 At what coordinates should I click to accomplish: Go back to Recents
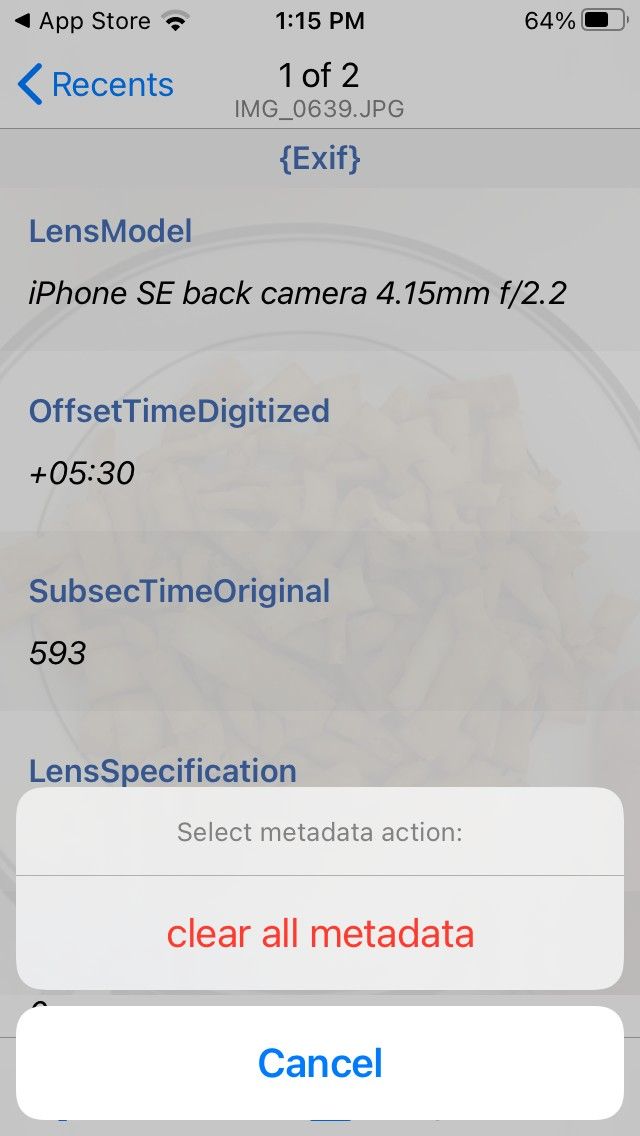(x=96, y=86)
